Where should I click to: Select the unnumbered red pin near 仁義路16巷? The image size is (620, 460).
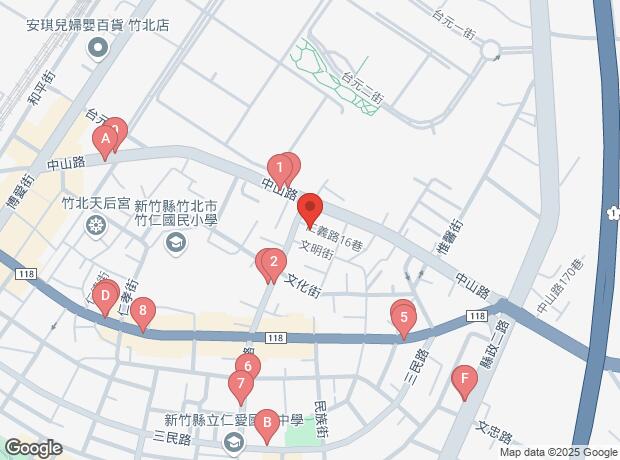pyautogui.click(x=310, y=211)
